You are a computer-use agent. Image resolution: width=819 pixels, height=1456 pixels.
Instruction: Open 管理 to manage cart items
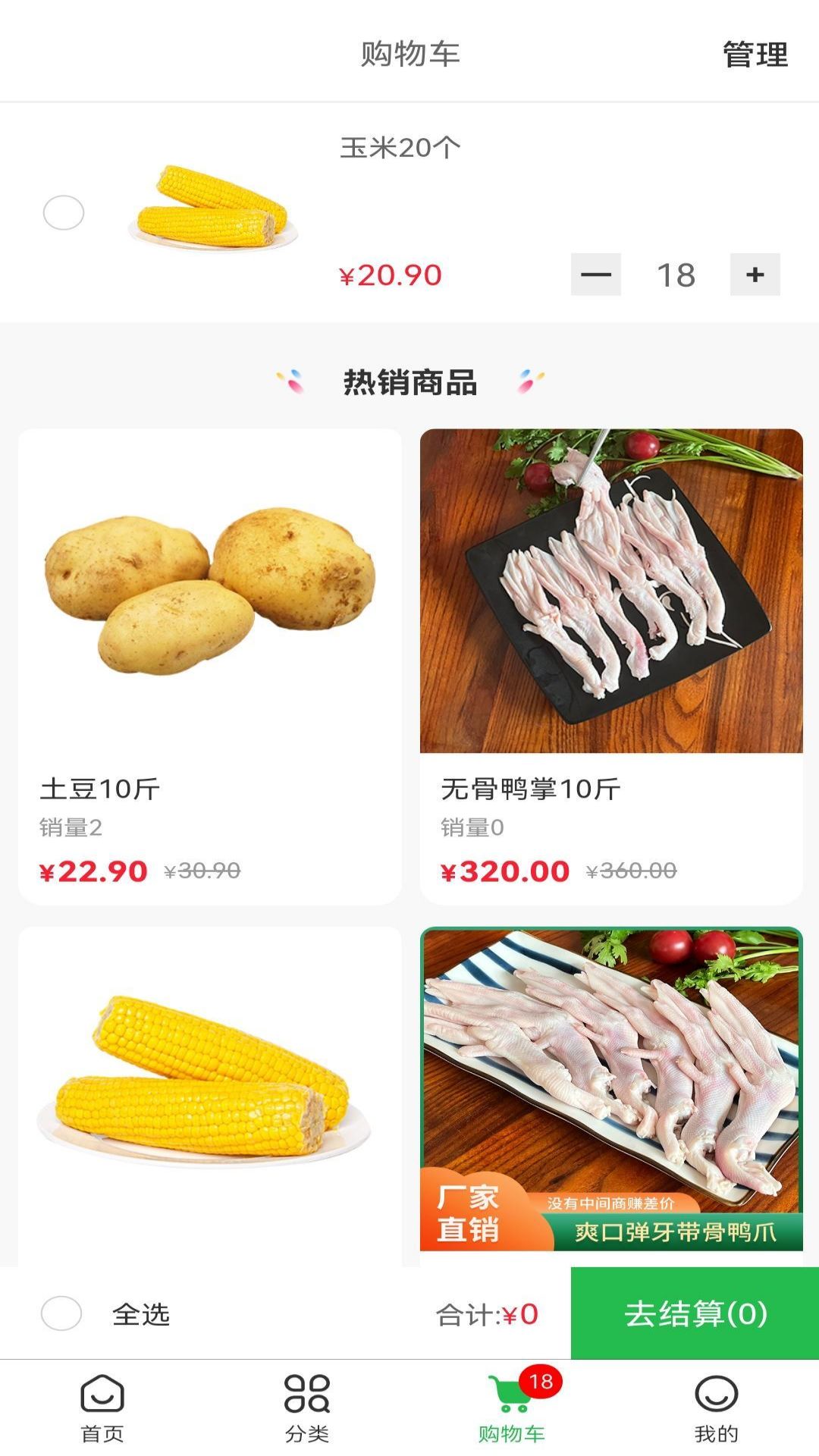click(x=755, y=55)
